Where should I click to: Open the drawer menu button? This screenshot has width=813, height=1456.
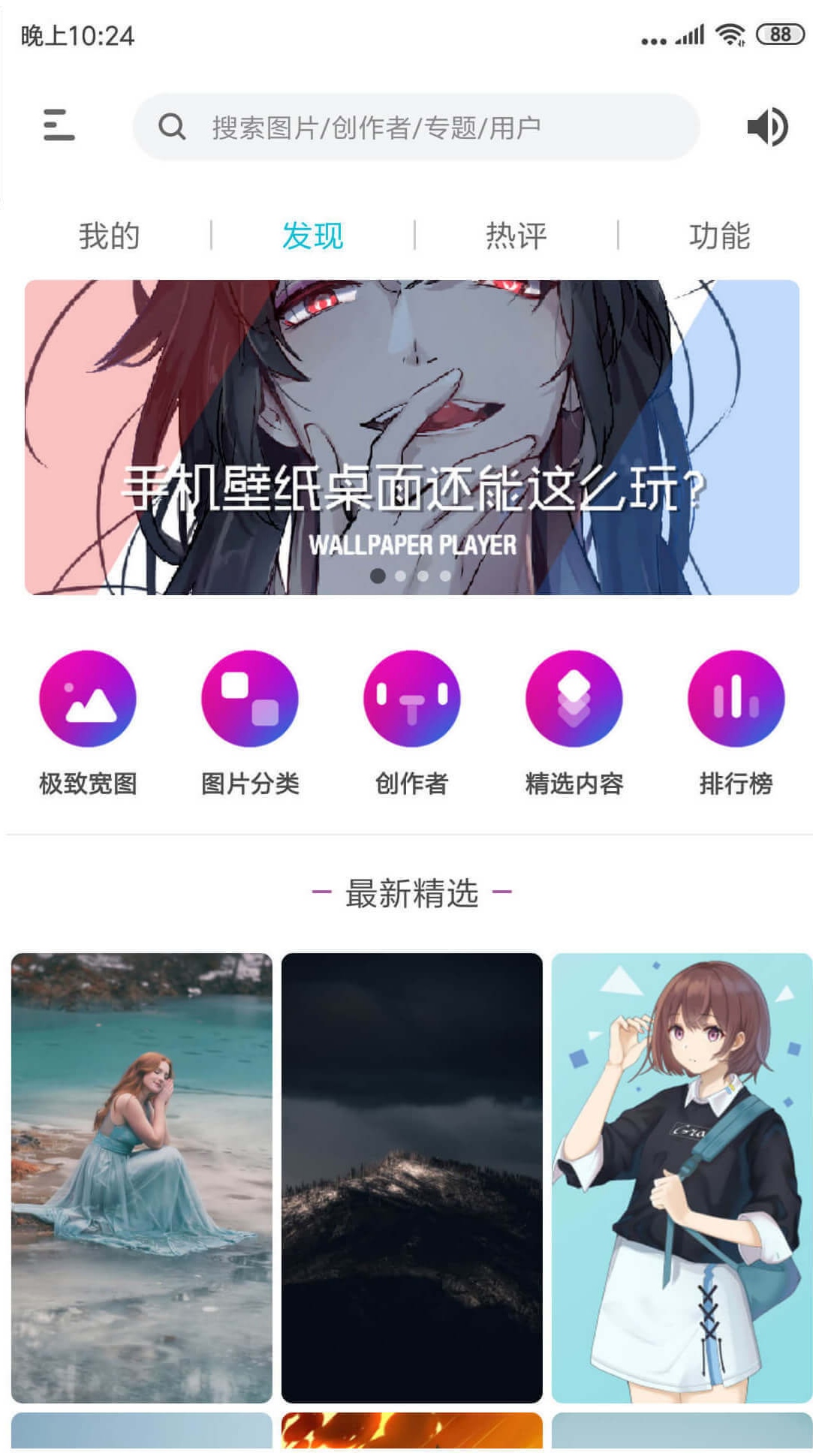click(59, 125)
